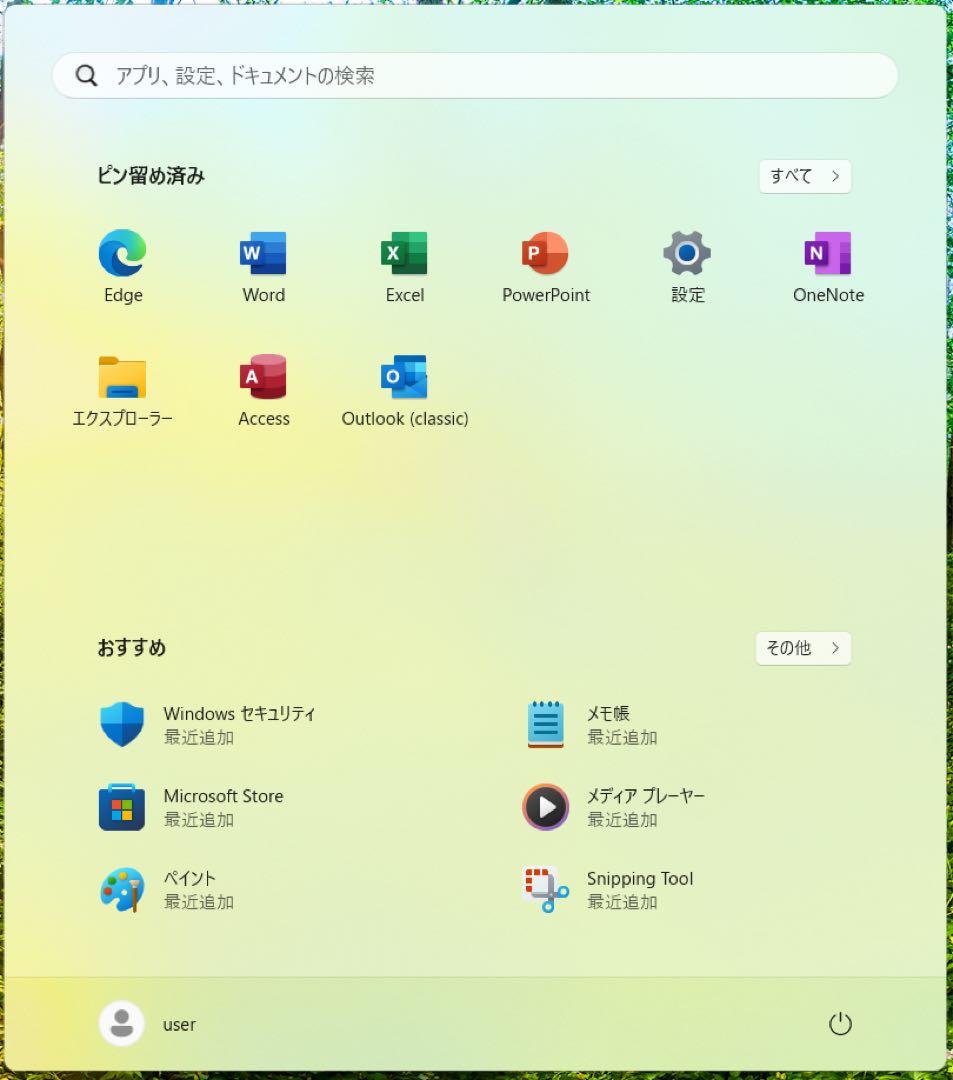Expand その他 for more recommendations
Viewport: 953px width, 1080px height.
pyautogui.click(x=803, y=648)
